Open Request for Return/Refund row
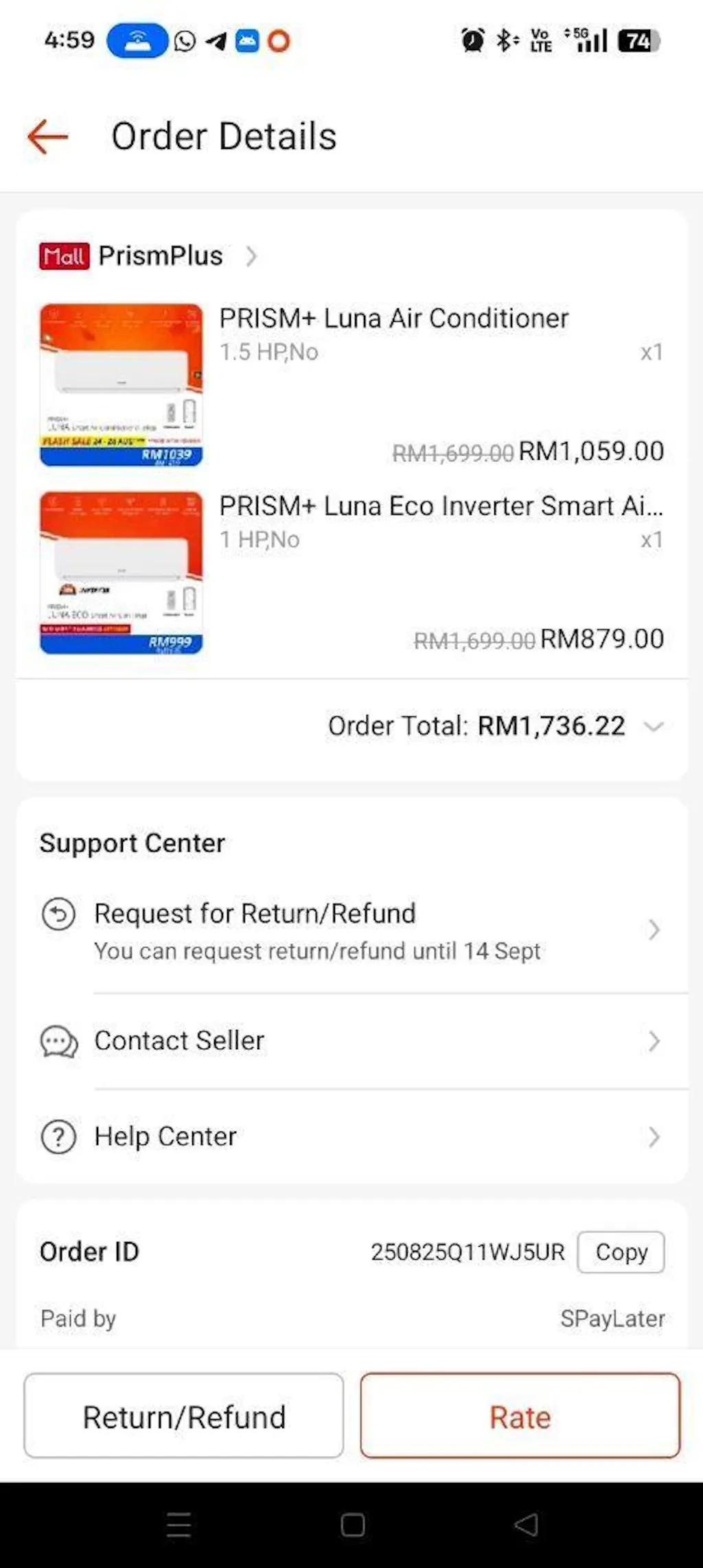The image size is (703, 1568). pyautogui.click(x=350, y=931)
